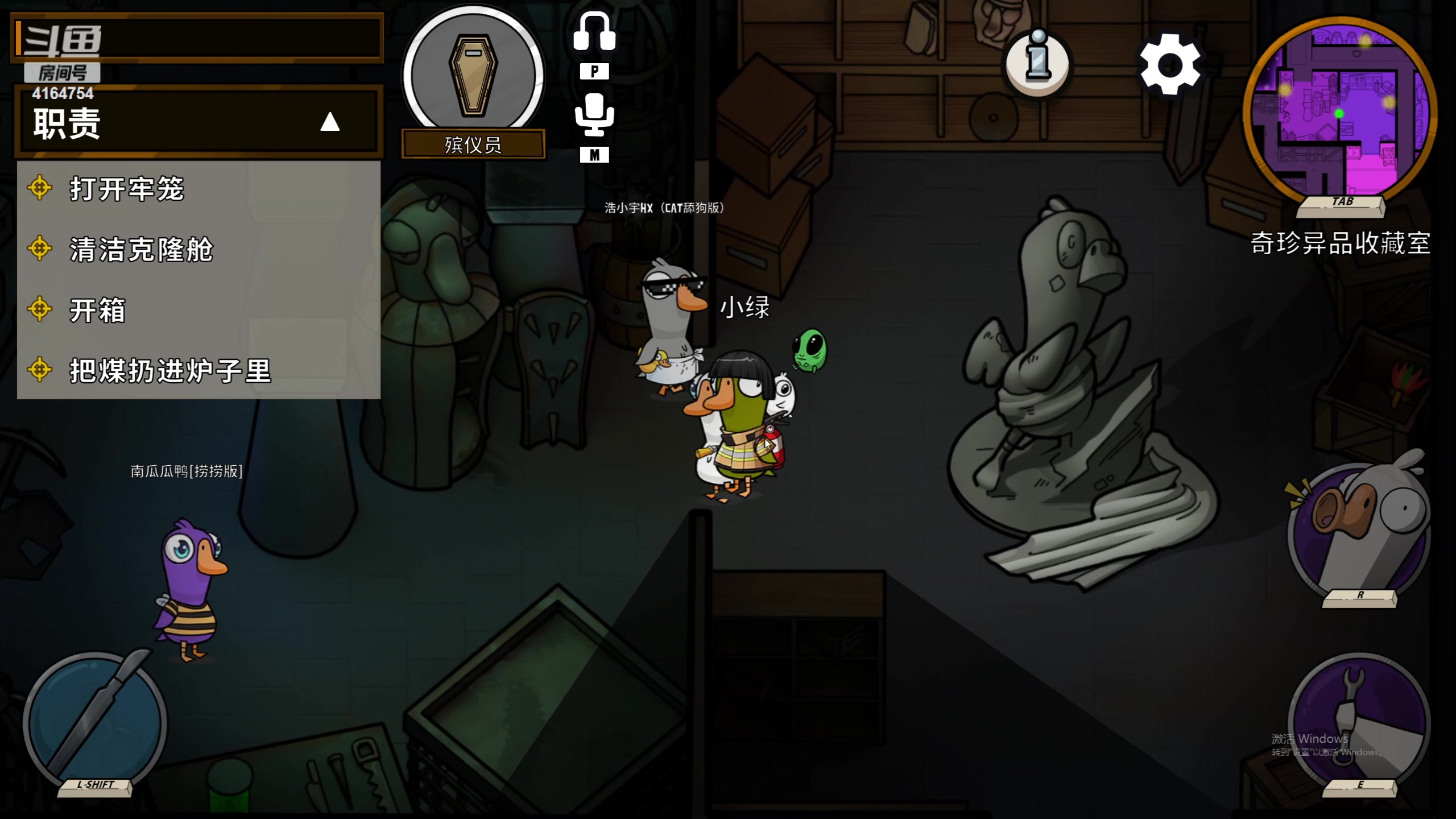This screenshot has height=819, width=1456.
Task: Use the knife ability button
Action: 96,722
